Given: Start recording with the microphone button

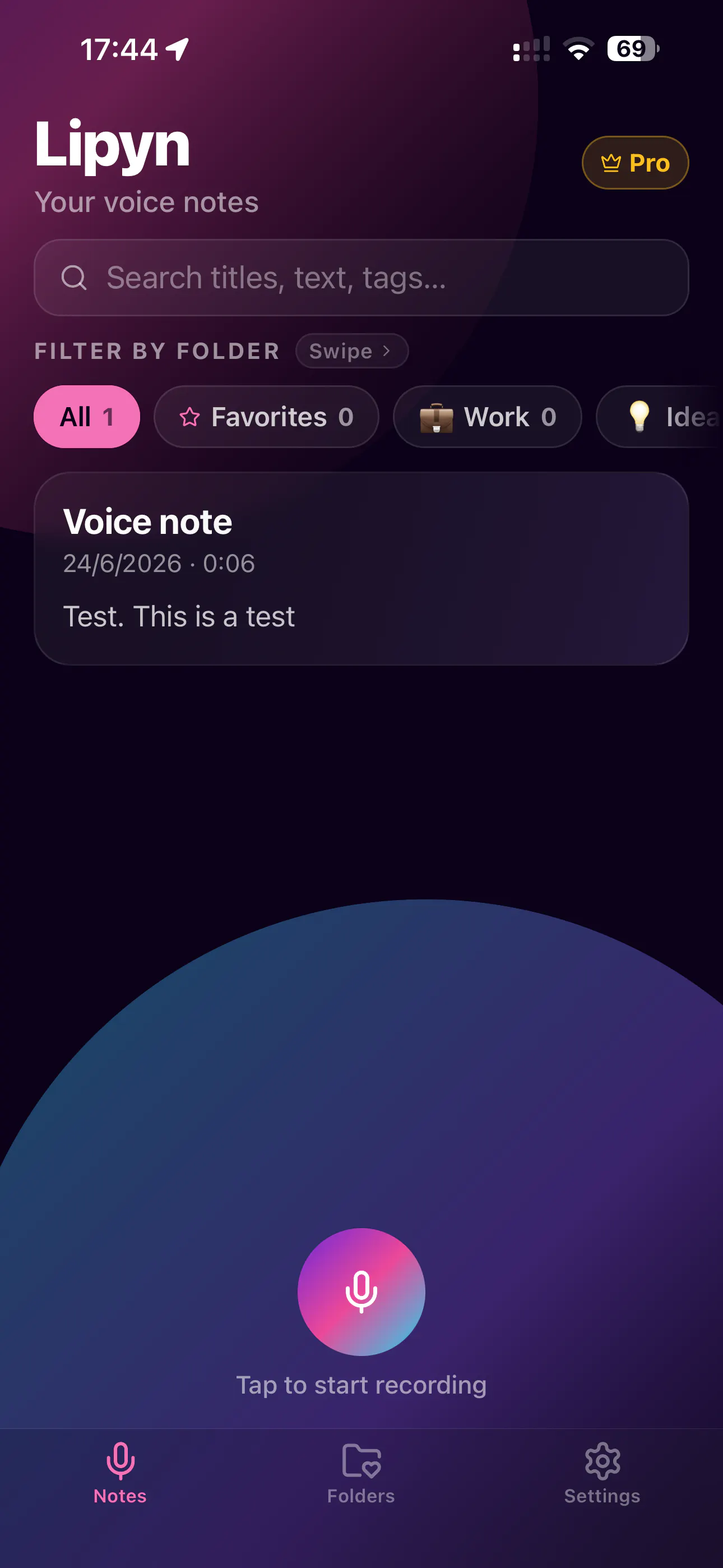Looking at the screenshot, I should [x=361, y=1292].
